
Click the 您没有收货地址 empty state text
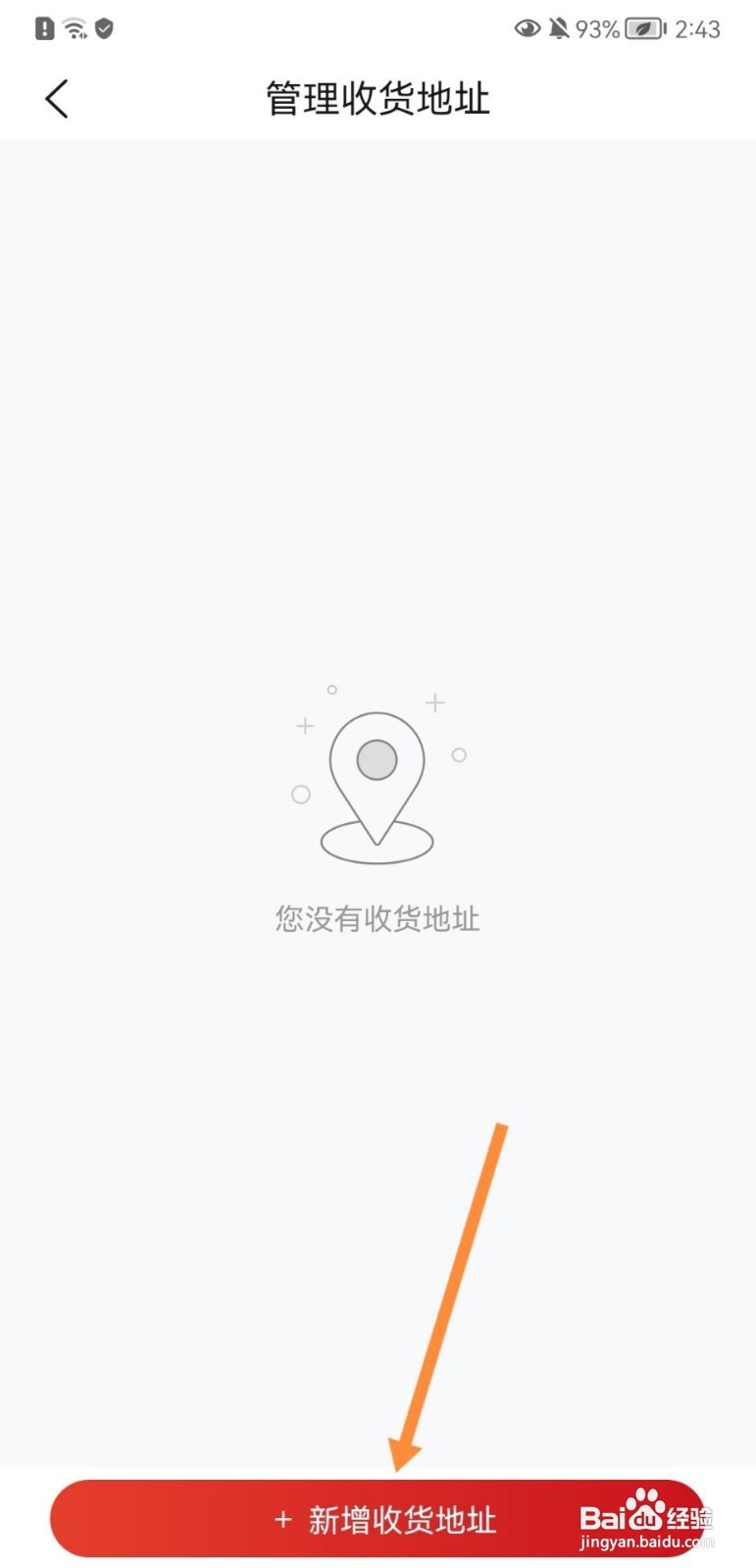coord(378,918)
